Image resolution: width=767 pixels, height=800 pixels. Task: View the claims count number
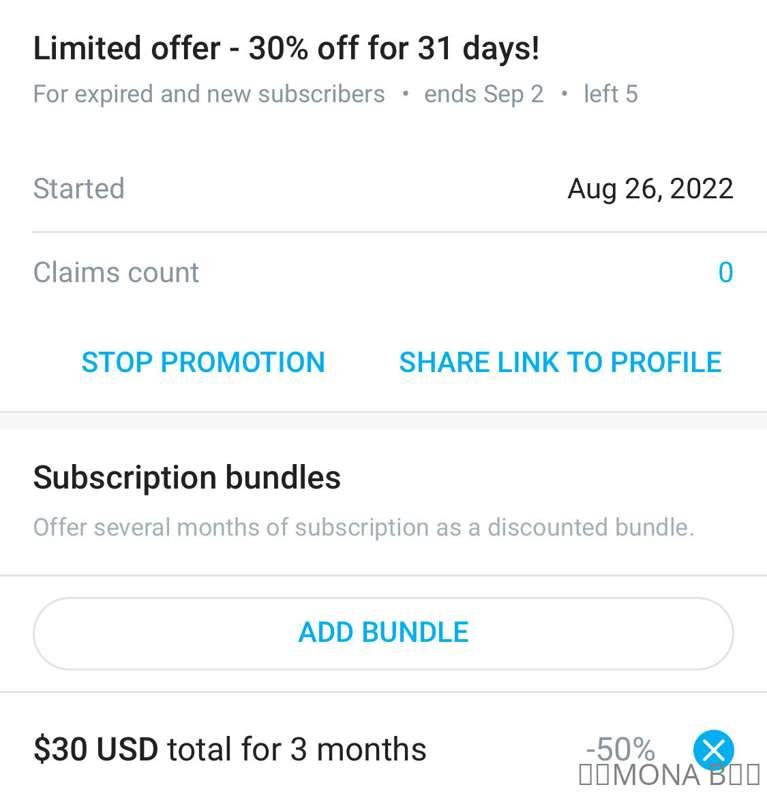click(725, 273)
